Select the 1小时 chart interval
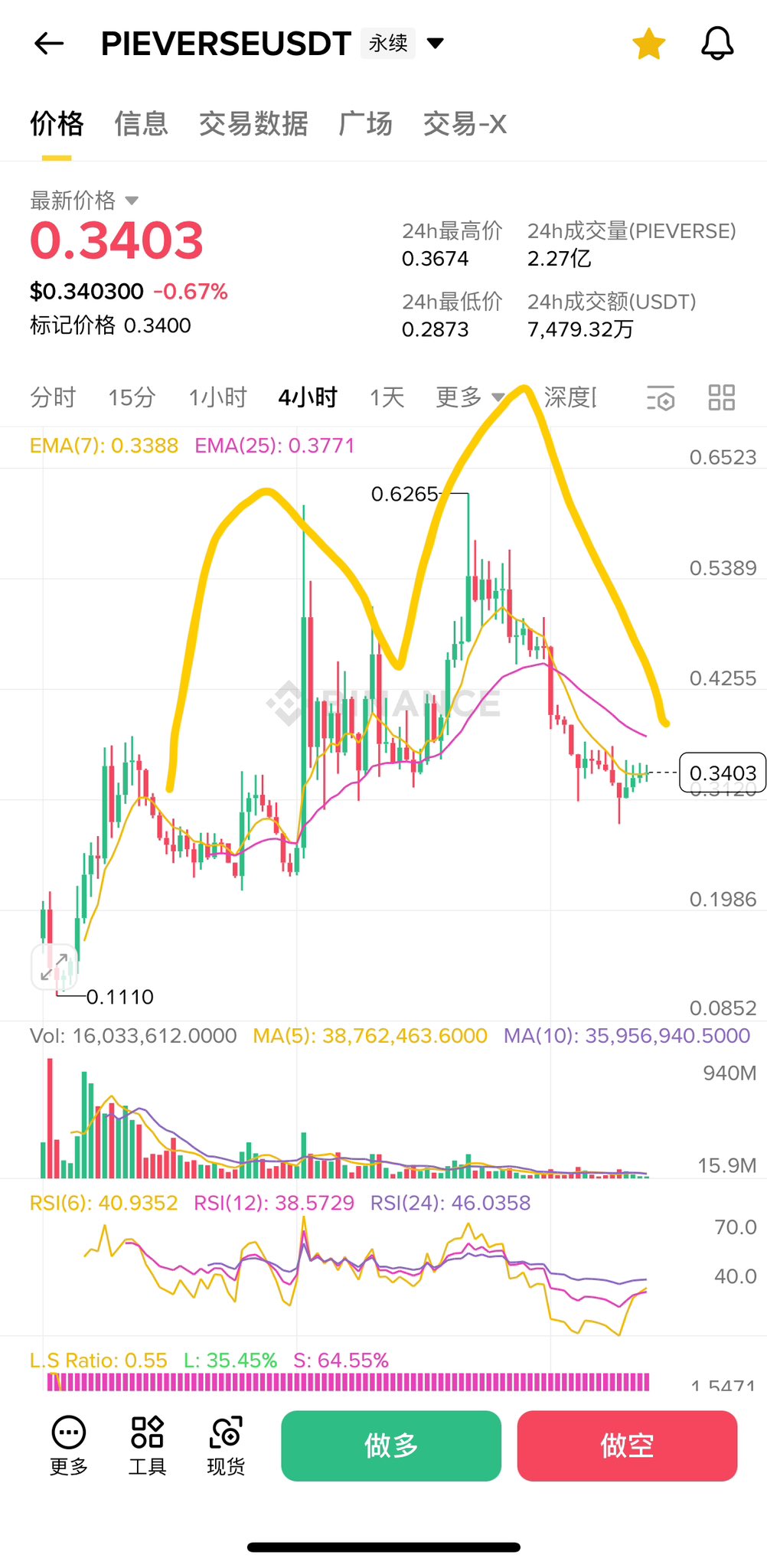The width and height of the screenshot is (767, 1568). (x=217, y=397)
